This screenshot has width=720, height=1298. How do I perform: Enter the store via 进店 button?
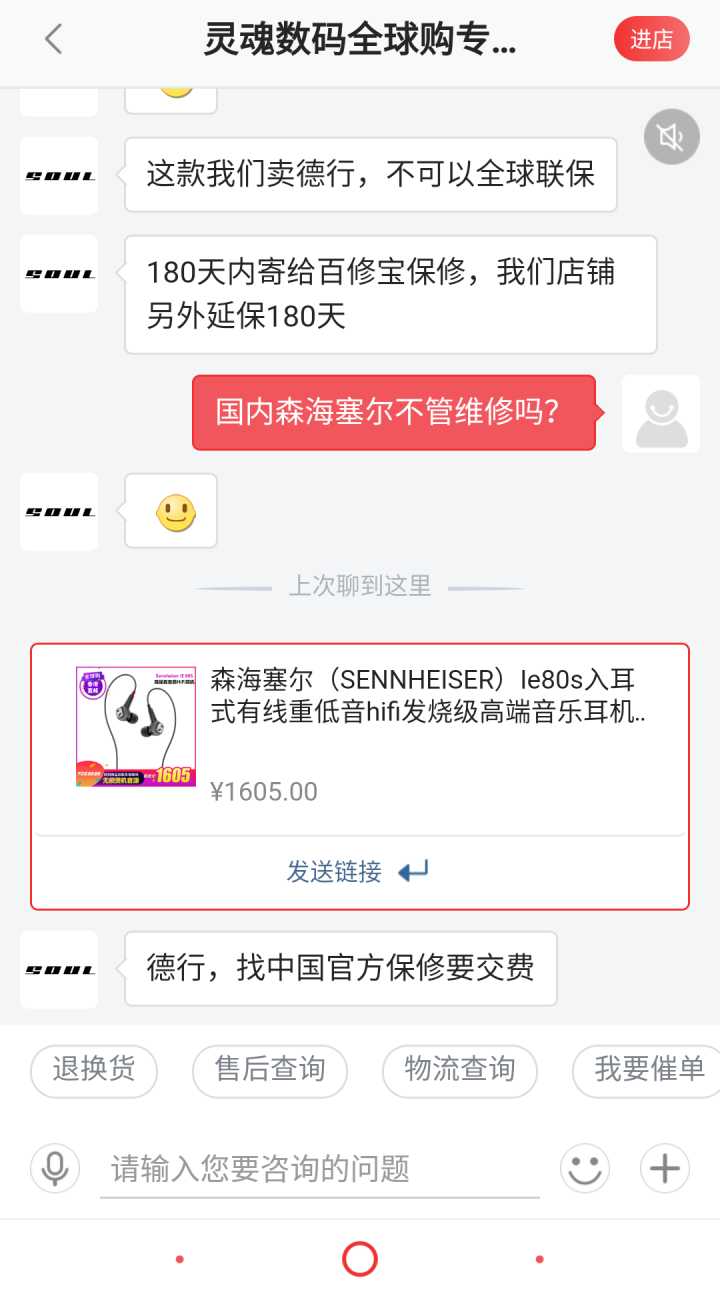click(x=651, y=40)
